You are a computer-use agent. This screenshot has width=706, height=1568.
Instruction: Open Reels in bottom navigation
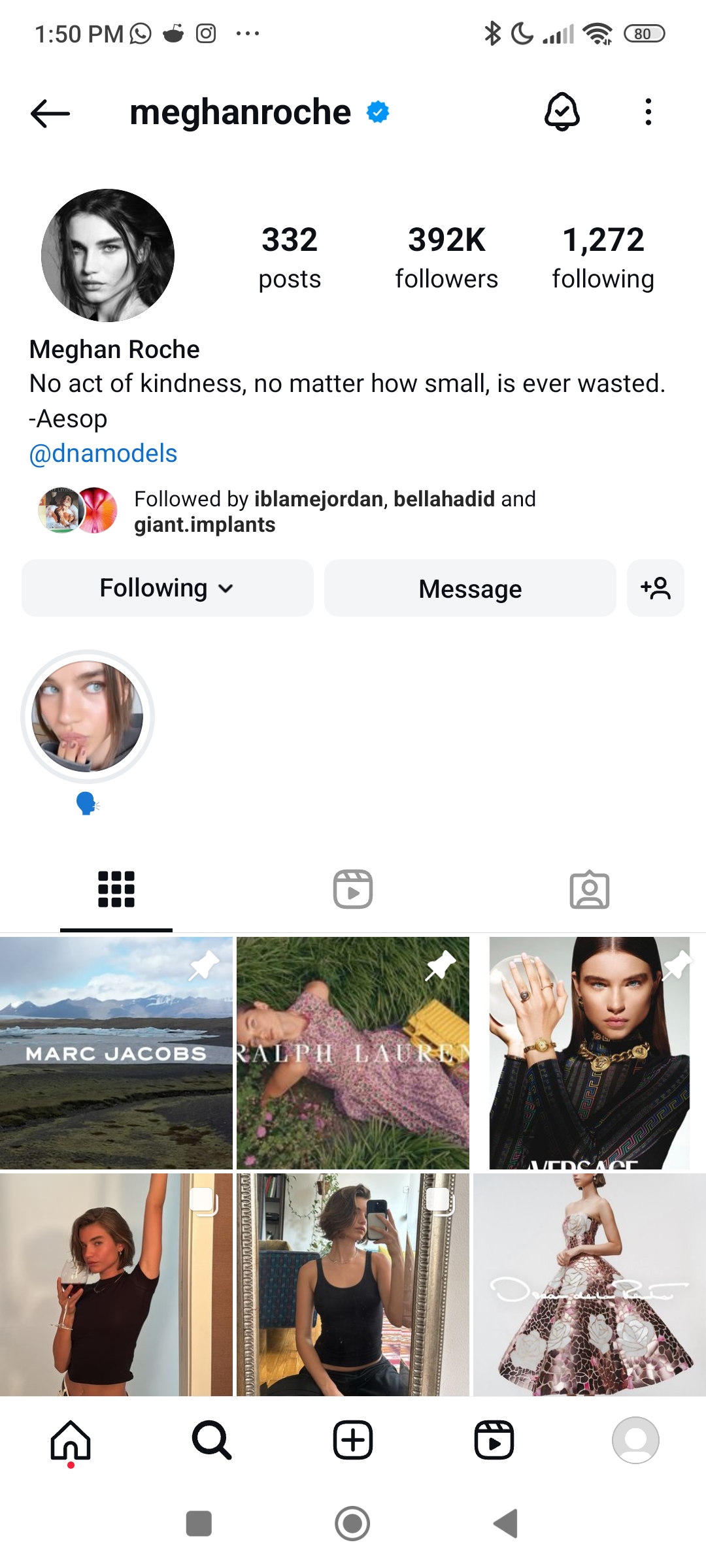494,1440
